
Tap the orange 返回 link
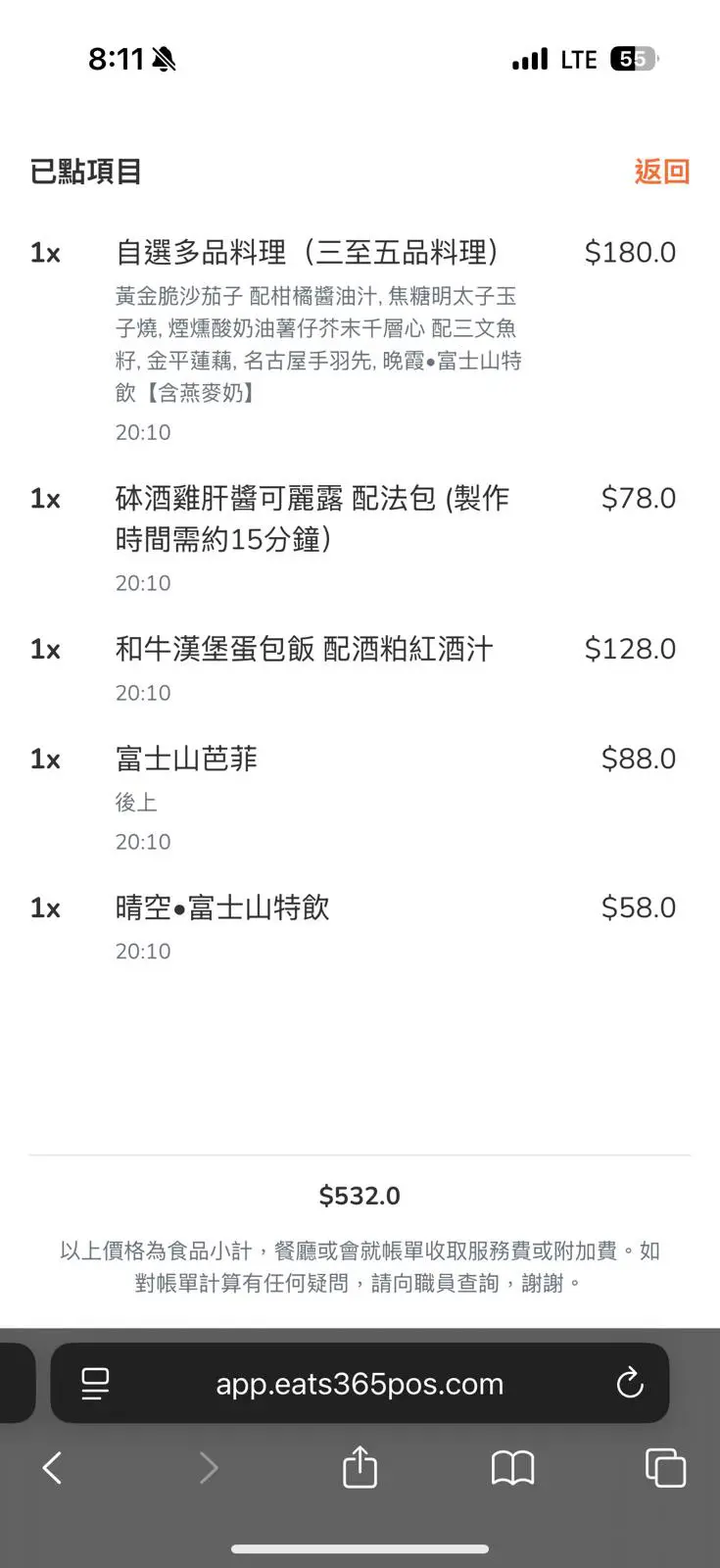pyautogui.click(x=661, y=171)
